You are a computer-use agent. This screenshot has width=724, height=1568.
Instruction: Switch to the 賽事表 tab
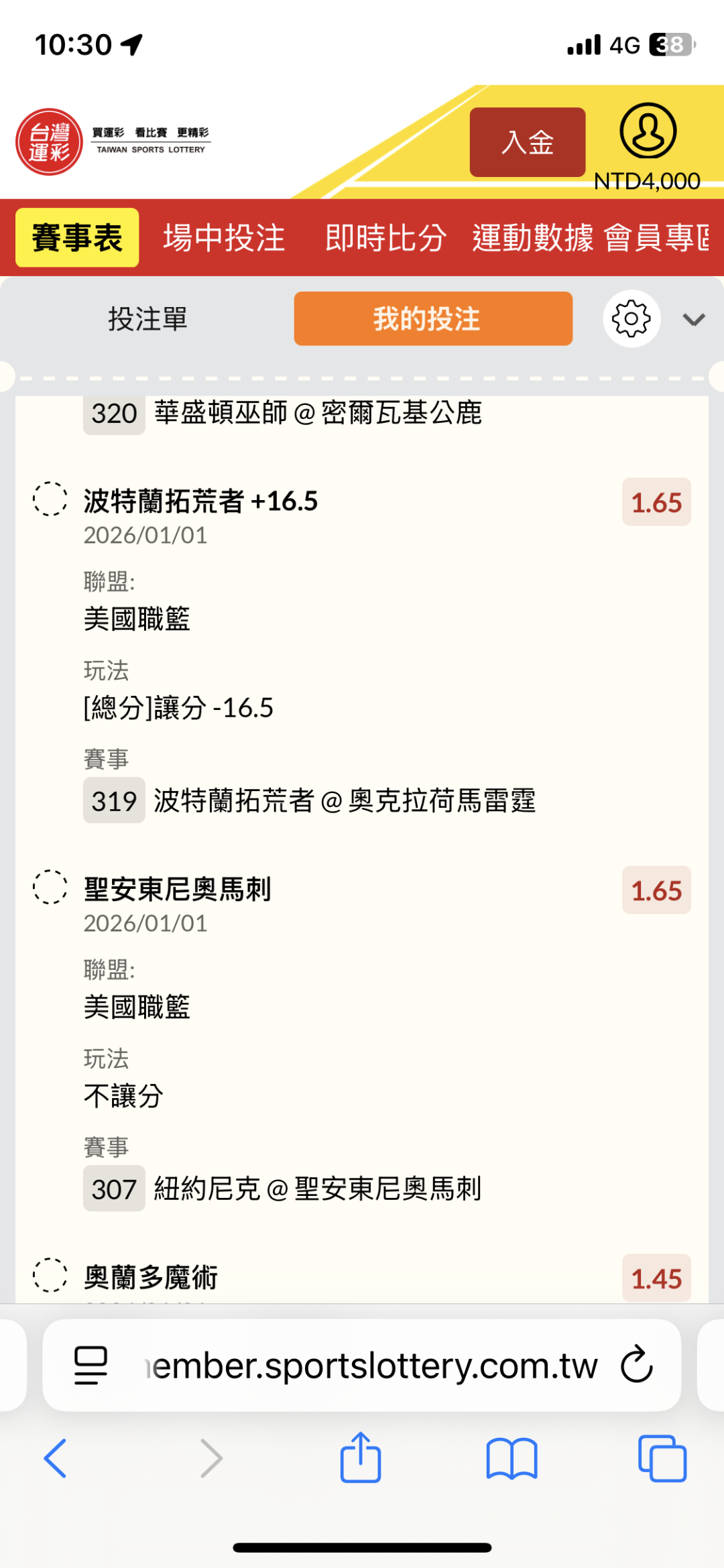pyautogui.click(x=77, y=238)
